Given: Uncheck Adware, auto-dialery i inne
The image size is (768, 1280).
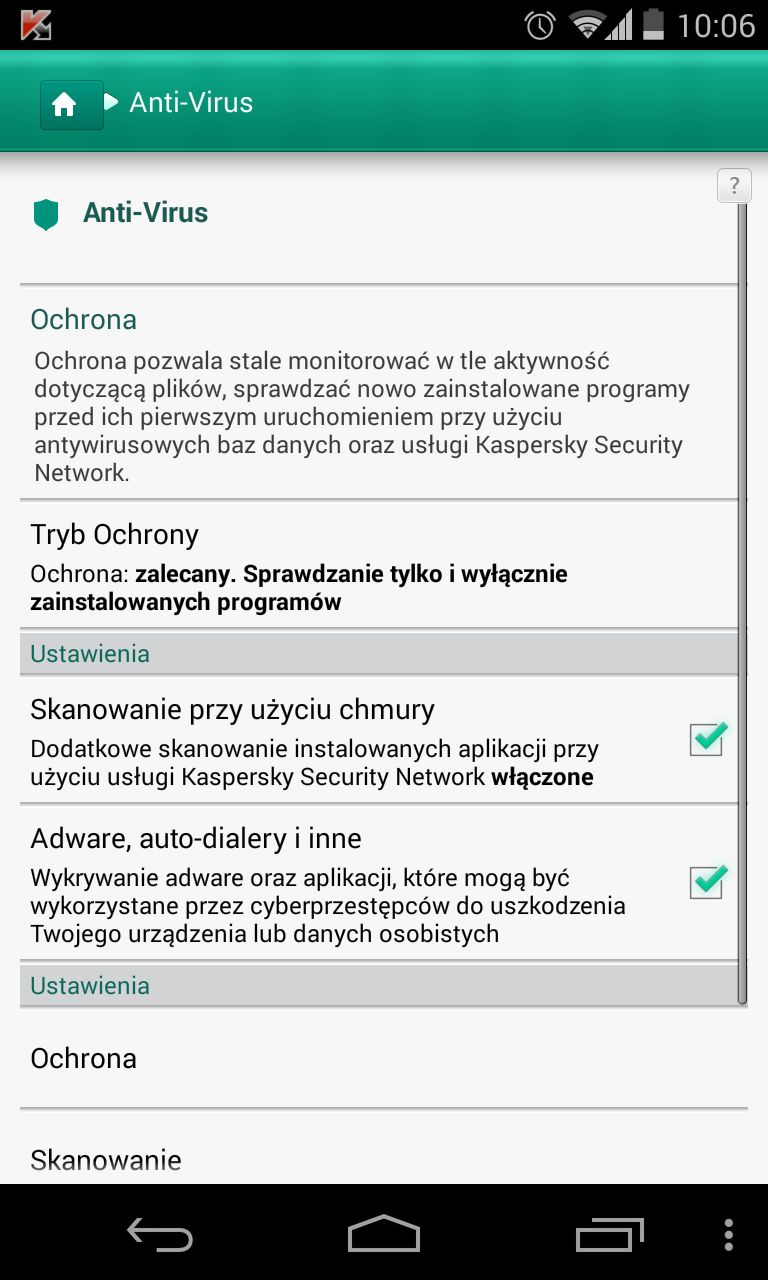Looking at the screenshot, I should click(708, 881).
